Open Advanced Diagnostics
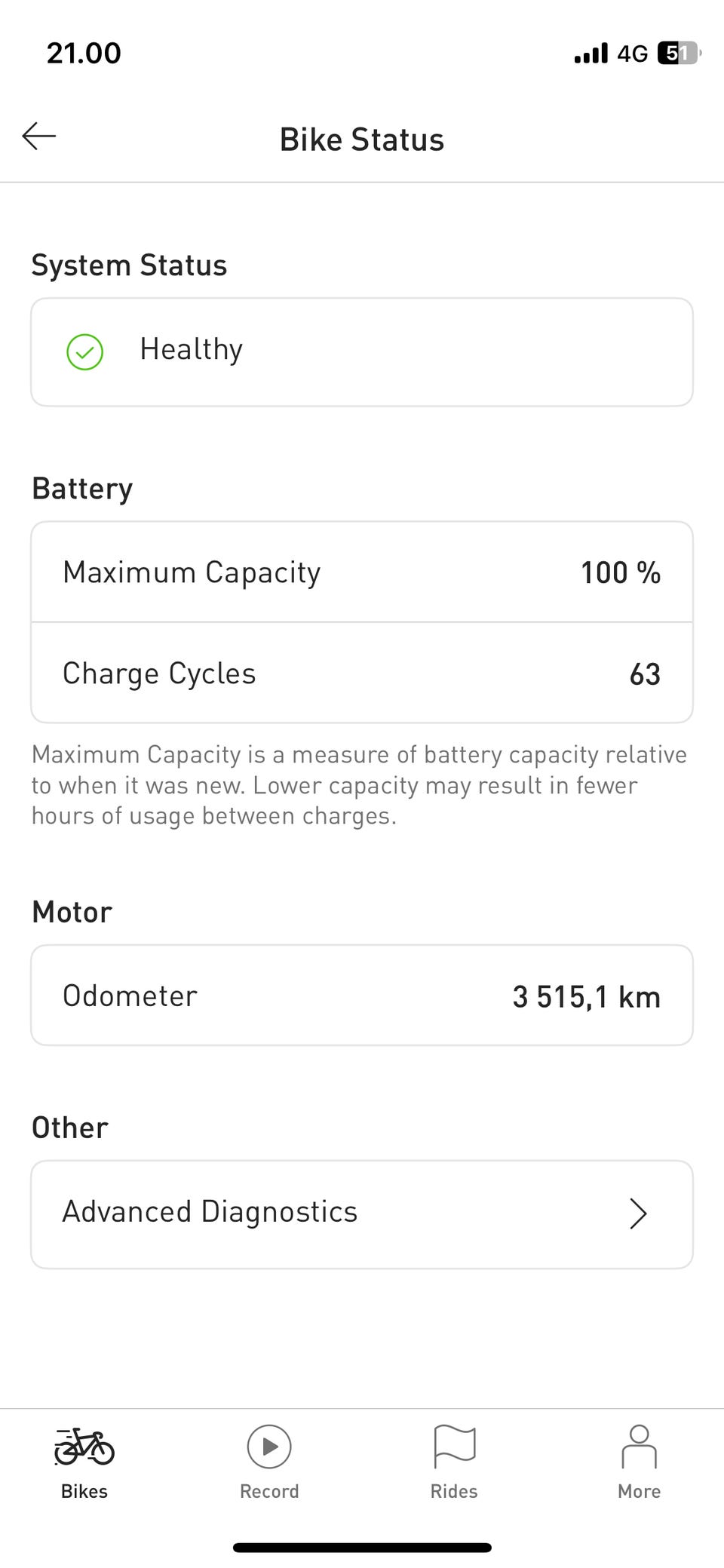 click(x=362, y=1214)
